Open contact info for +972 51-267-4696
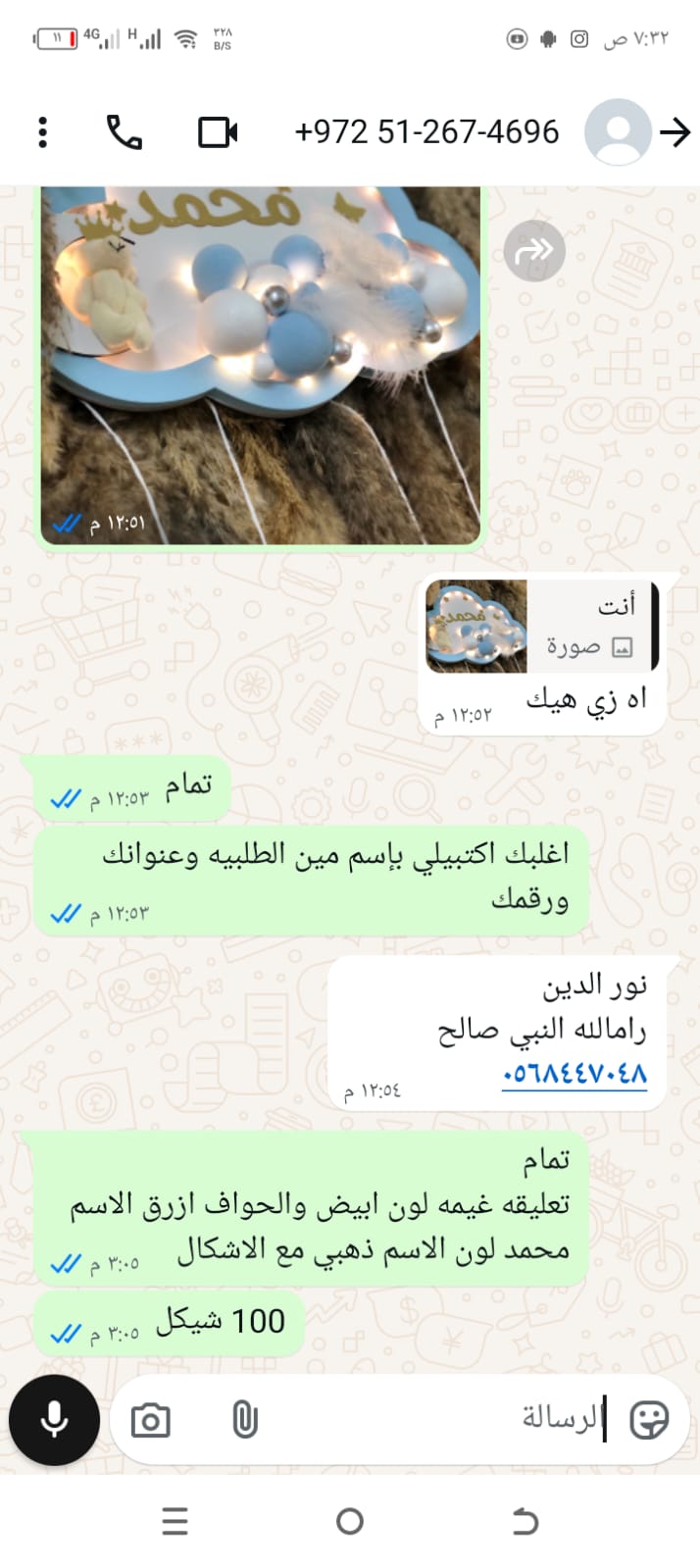 point(427,131)
